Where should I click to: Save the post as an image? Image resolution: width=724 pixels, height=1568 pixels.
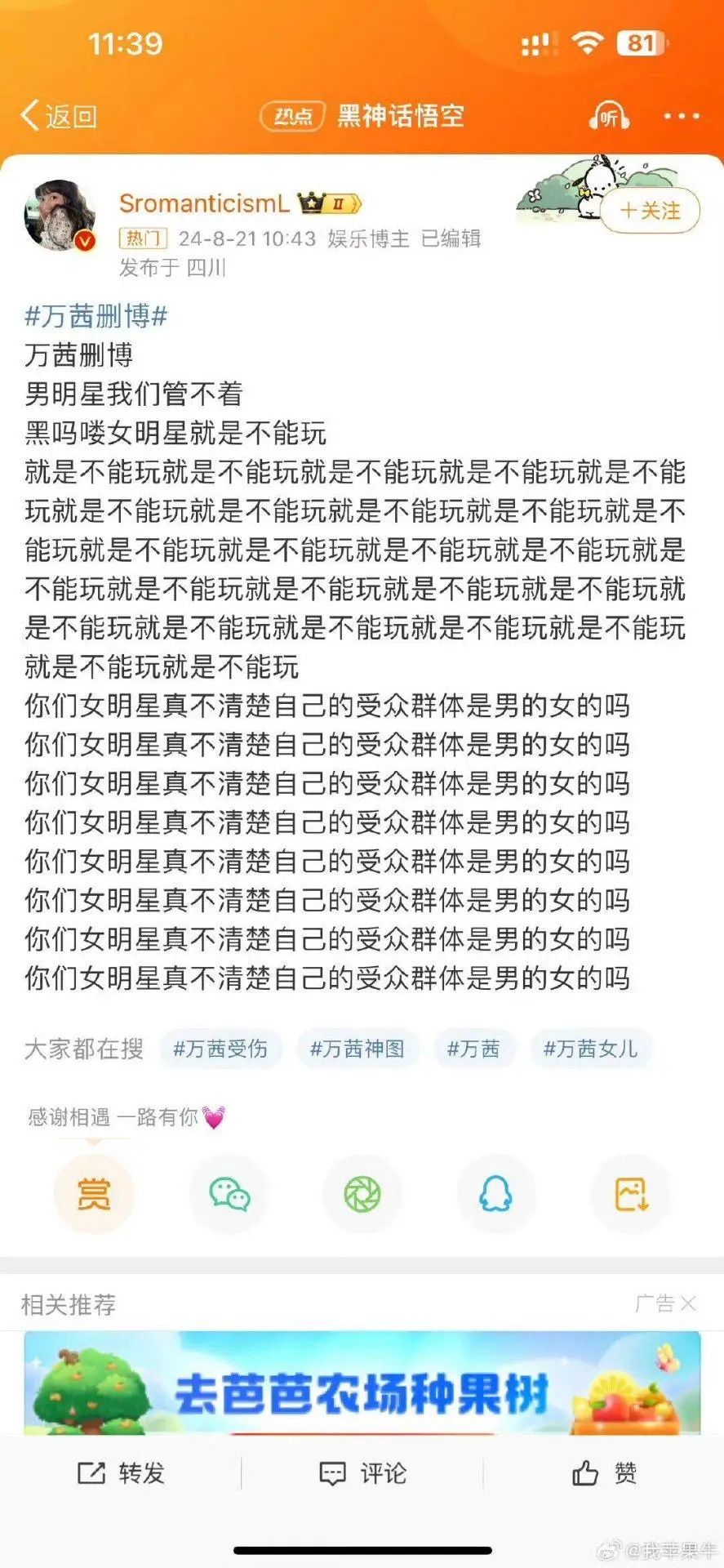click(631, 1195)
